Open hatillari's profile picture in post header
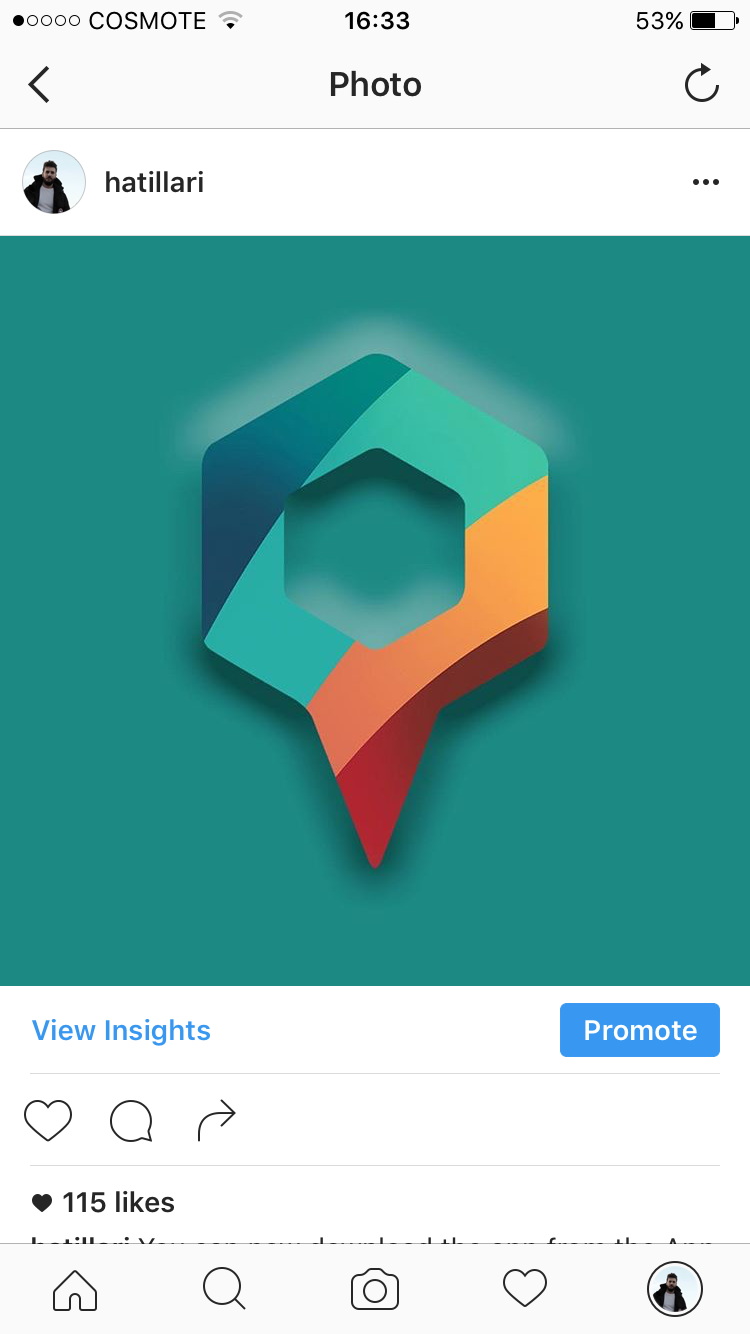 [54, 182]
